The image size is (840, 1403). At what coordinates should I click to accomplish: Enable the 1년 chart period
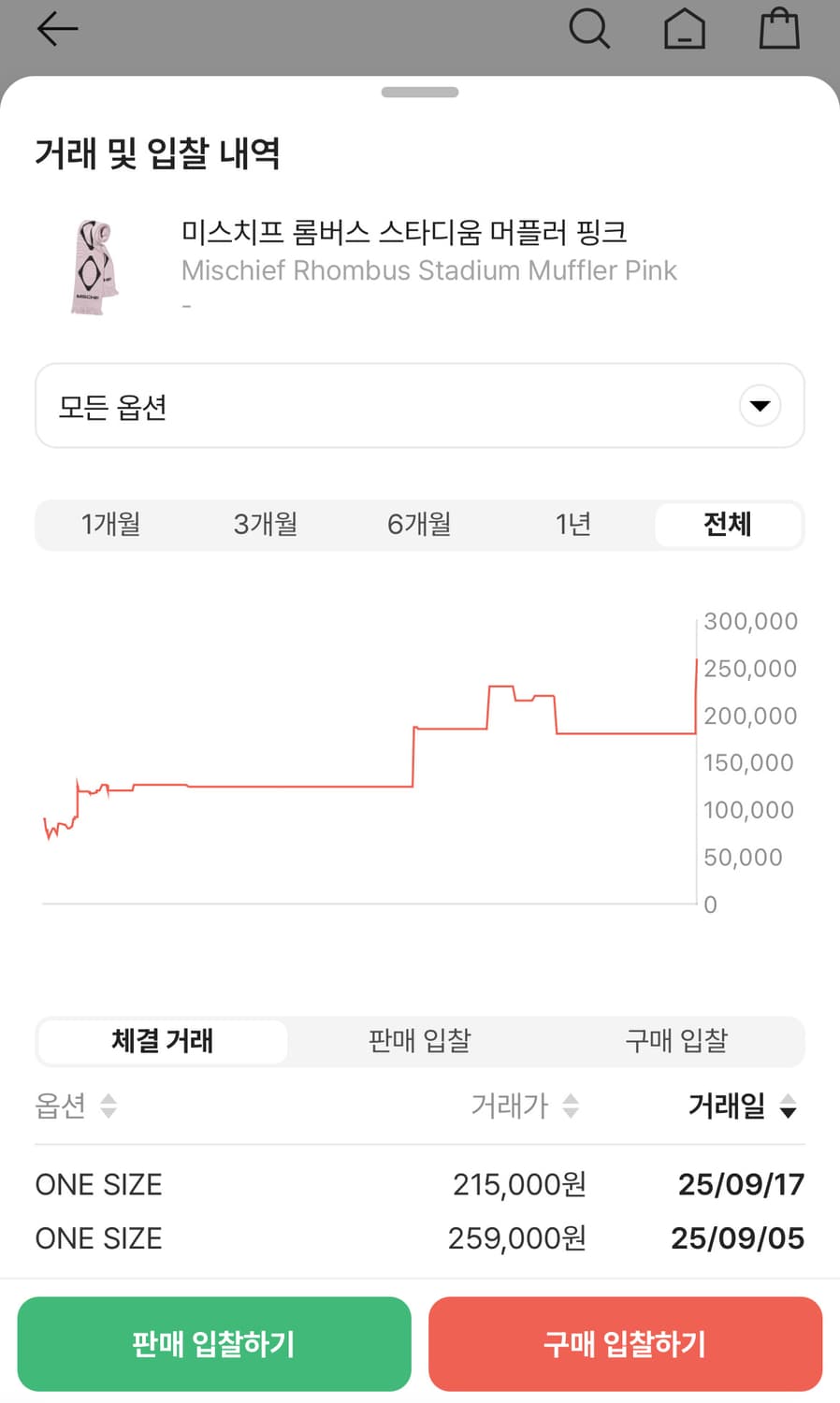click(x=573, y=525)
